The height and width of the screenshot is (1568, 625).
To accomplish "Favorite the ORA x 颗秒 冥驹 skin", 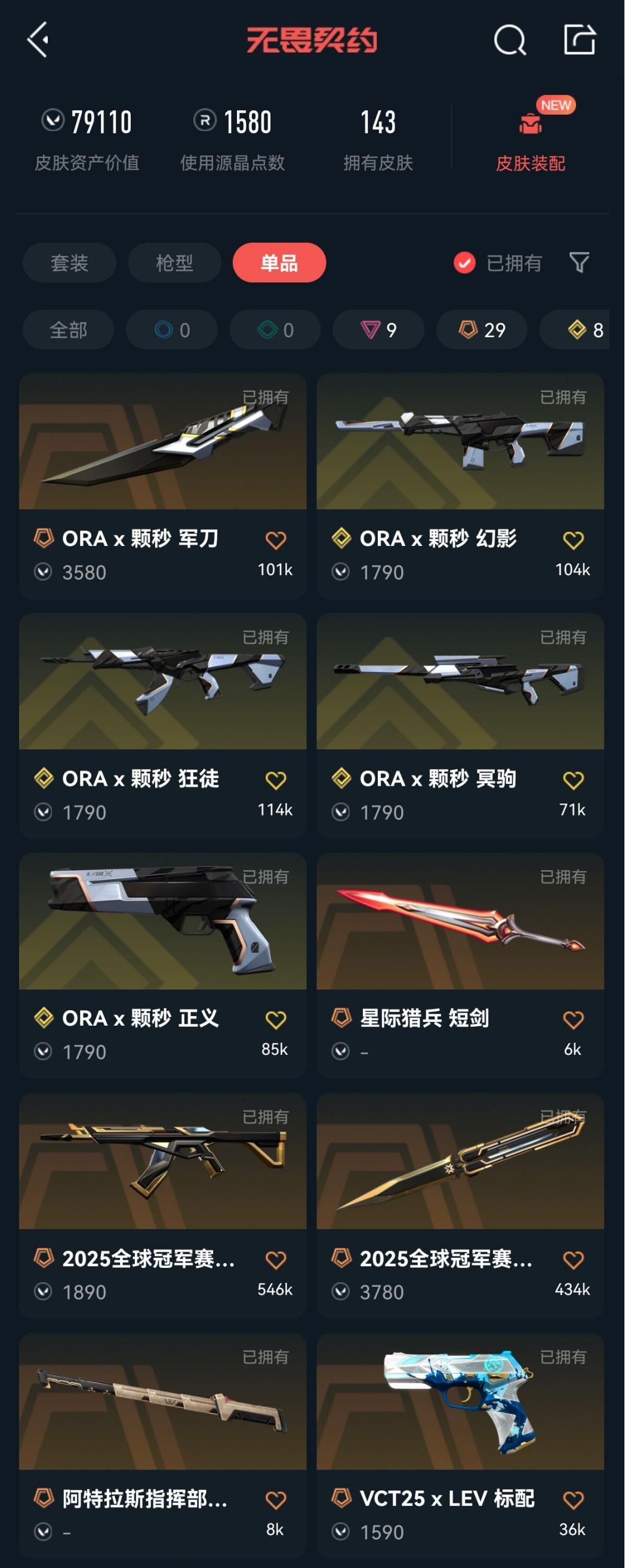I will click(572, 780).
